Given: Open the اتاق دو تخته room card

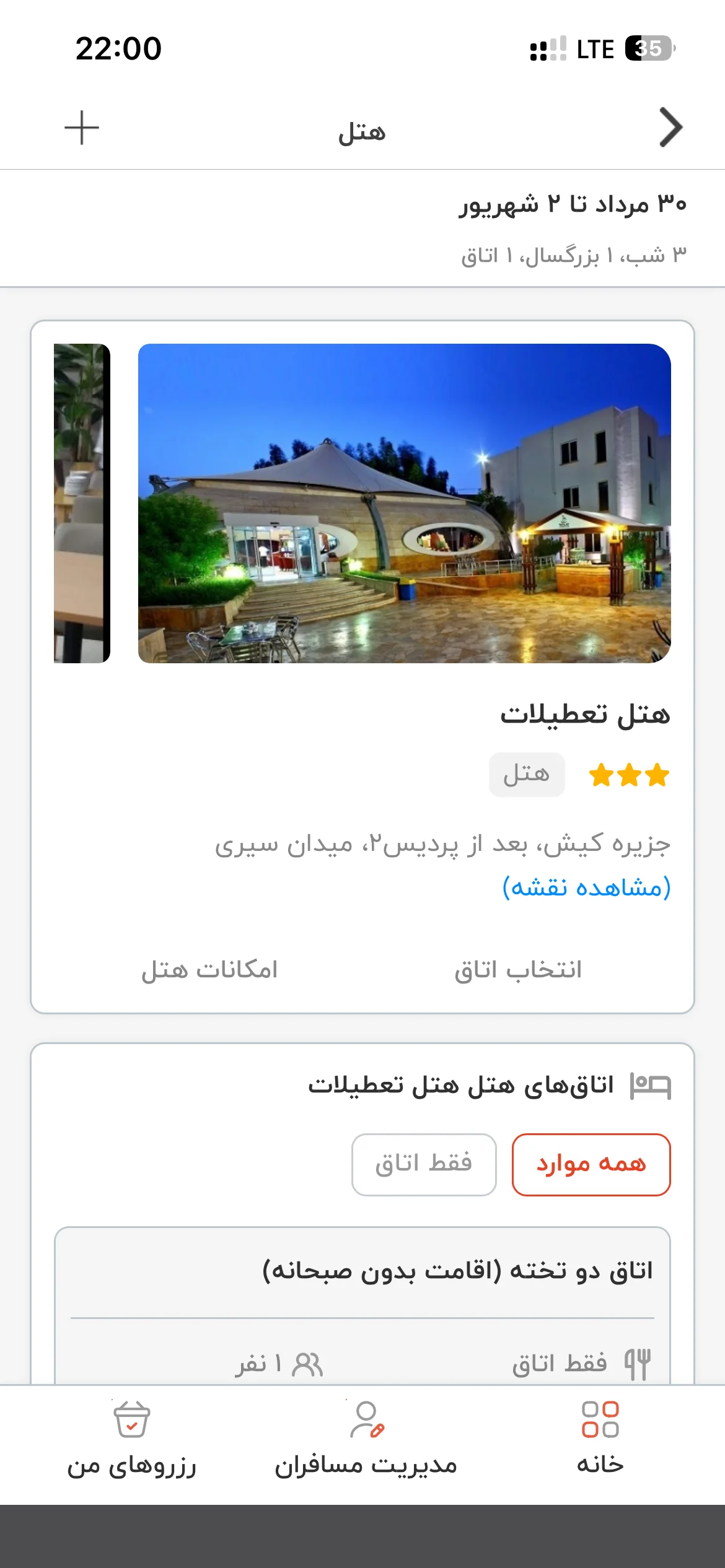Looking at the screenshot, I should (362, 1305).
